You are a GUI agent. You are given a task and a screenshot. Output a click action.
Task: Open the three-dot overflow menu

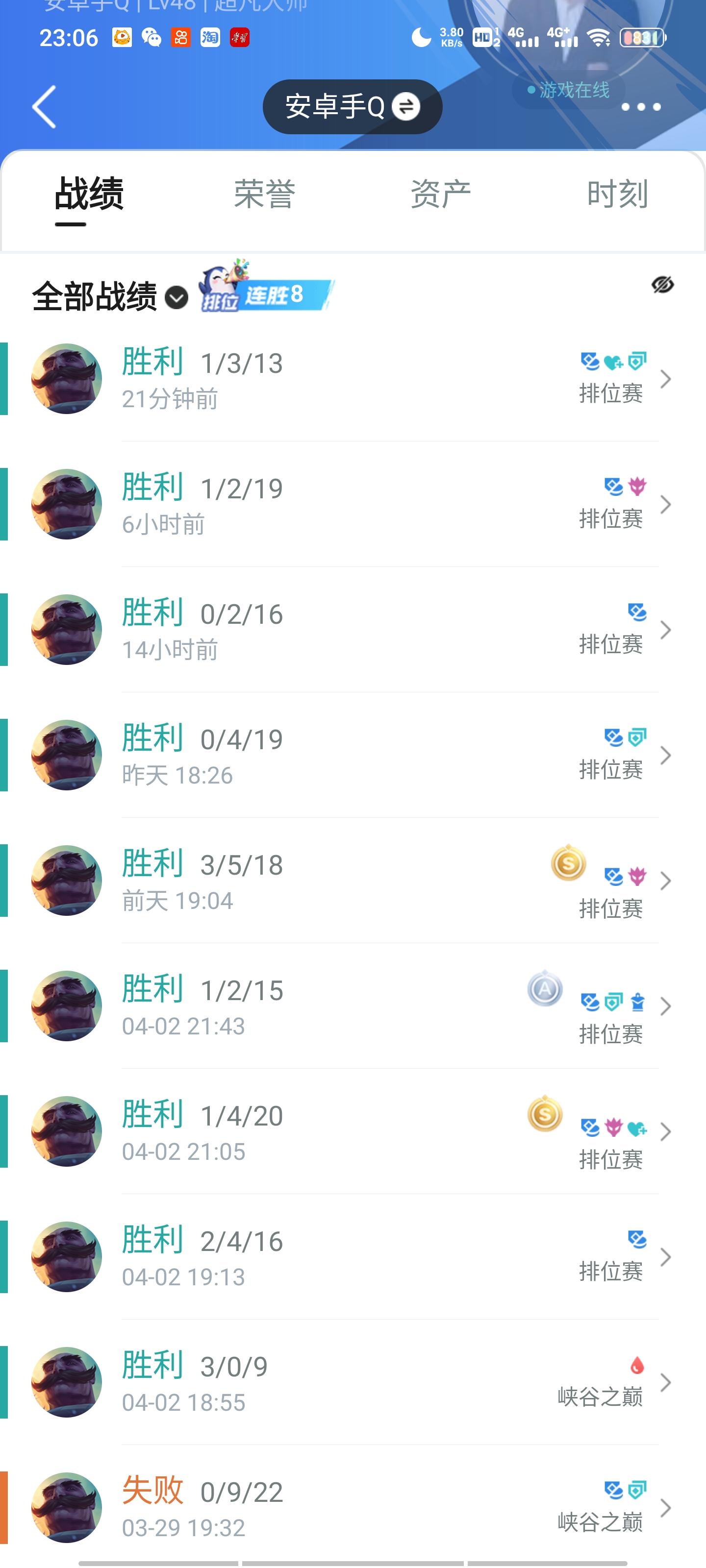tap(640, 107)
